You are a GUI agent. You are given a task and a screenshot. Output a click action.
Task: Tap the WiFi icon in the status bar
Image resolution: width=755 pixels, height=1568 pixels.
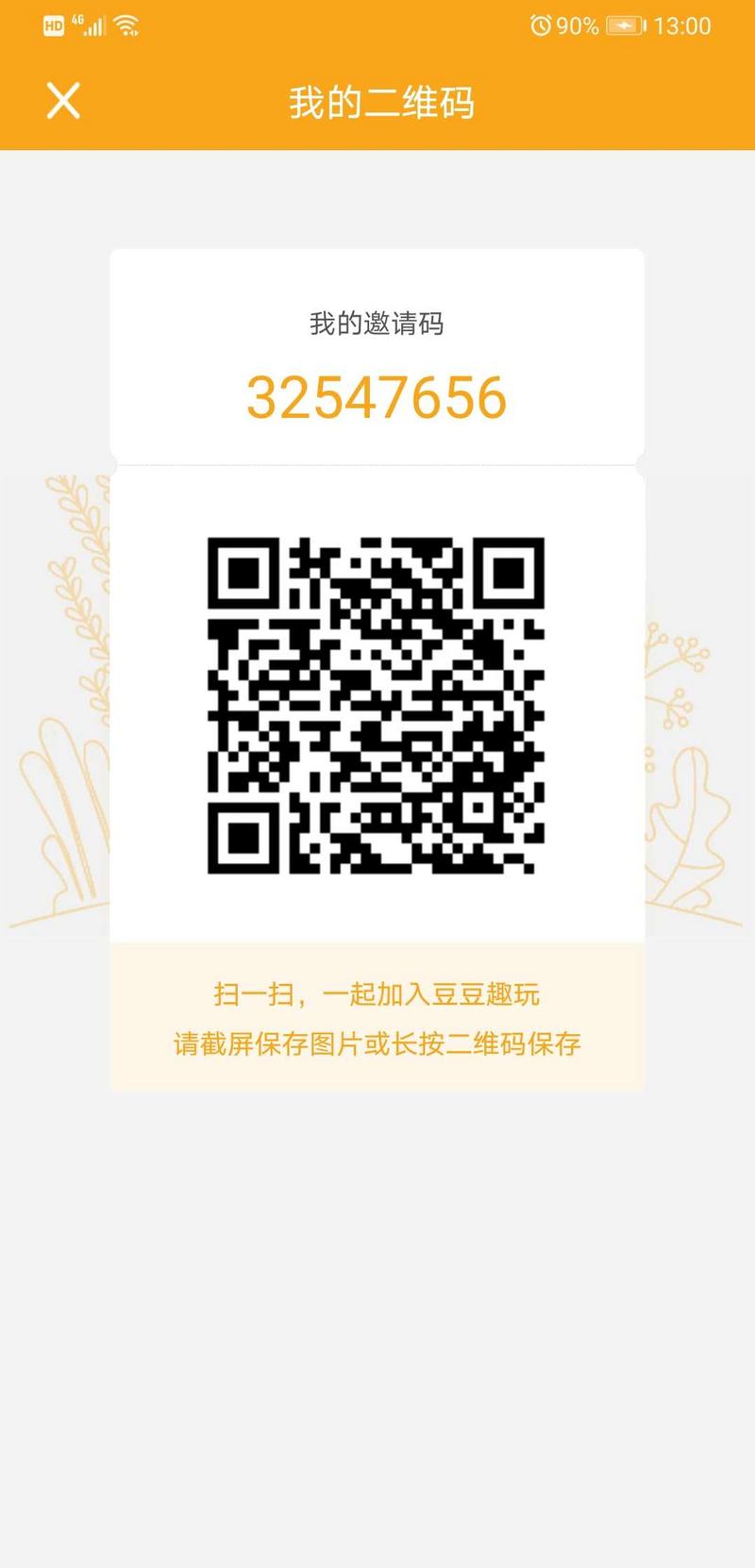coord(127,25)
